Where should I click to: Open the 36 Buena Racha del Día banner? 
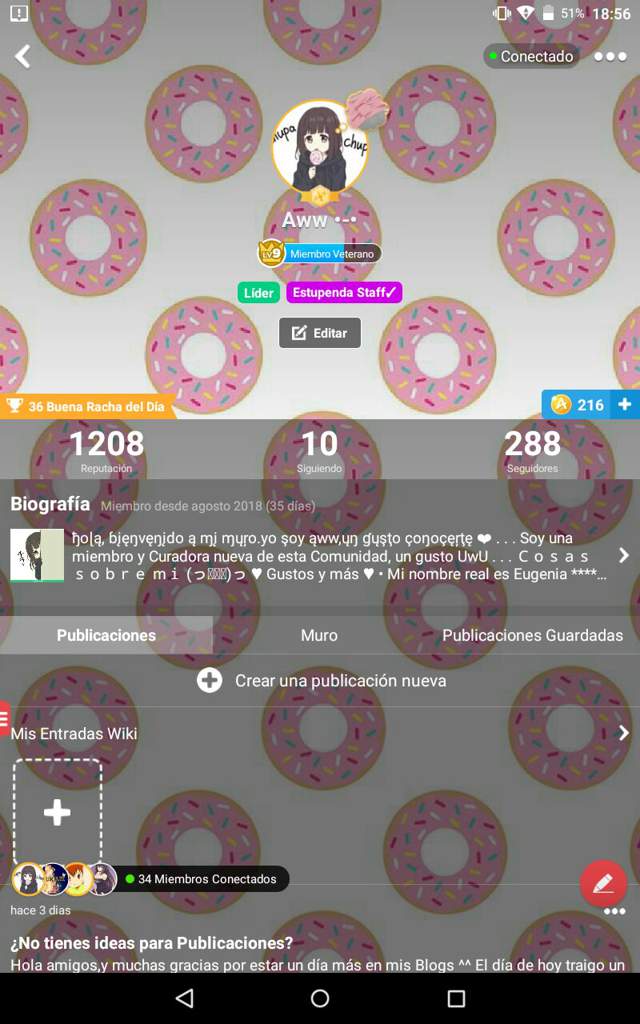click(x=87, y=406)
